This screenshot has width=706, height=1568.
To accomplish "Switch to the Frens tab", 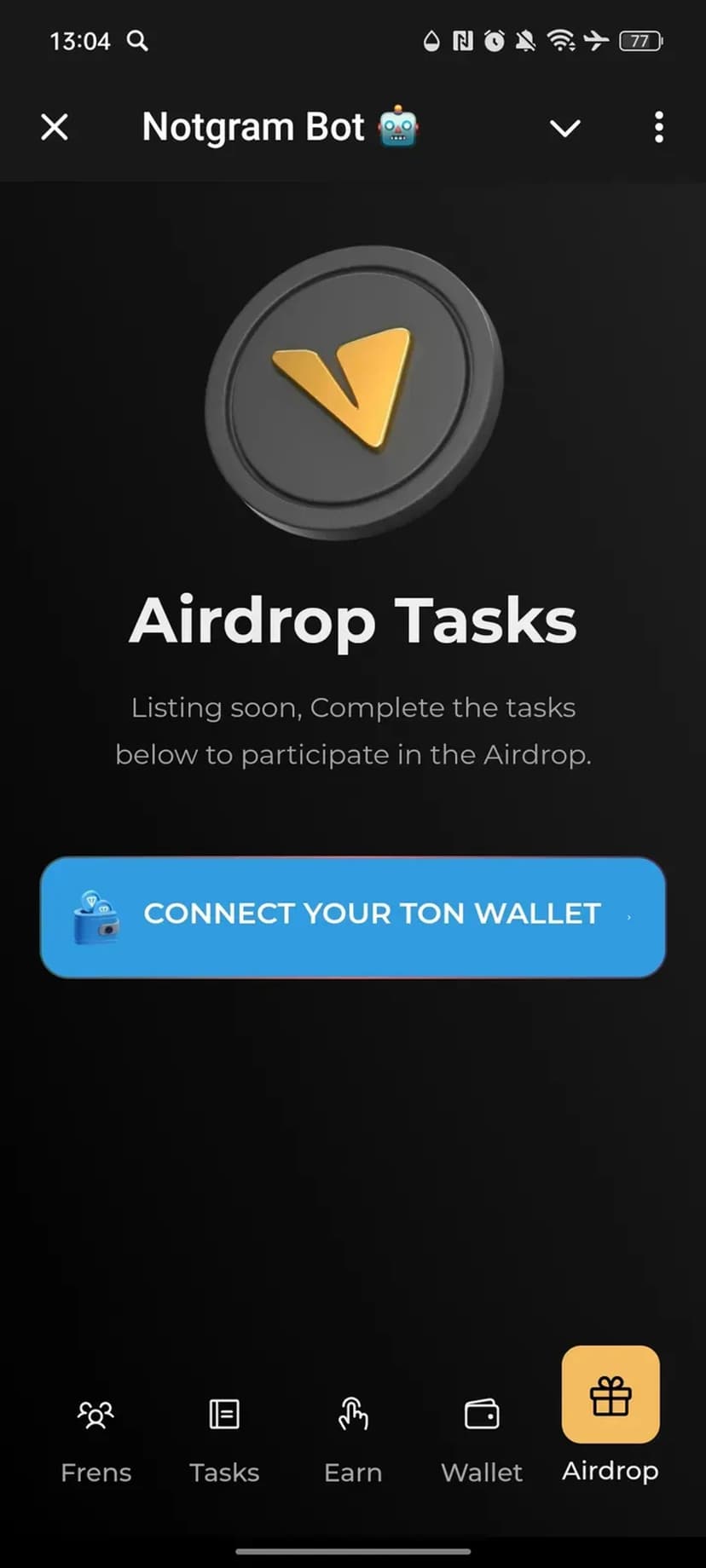I will (95, 1438).
